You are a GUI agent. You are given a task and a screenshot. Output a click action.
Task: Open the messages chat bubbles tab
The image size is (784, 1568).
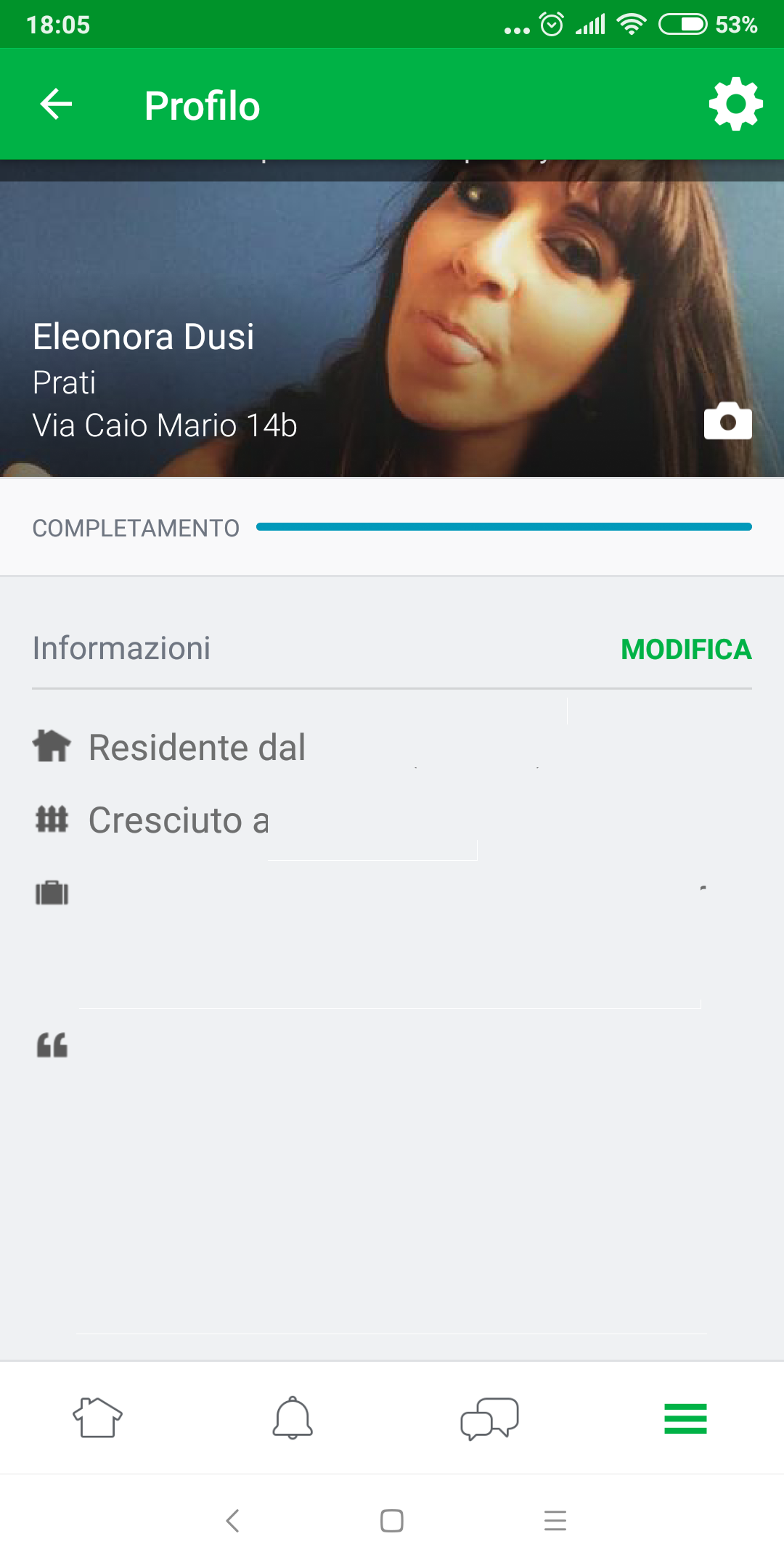coord(489,1418)
